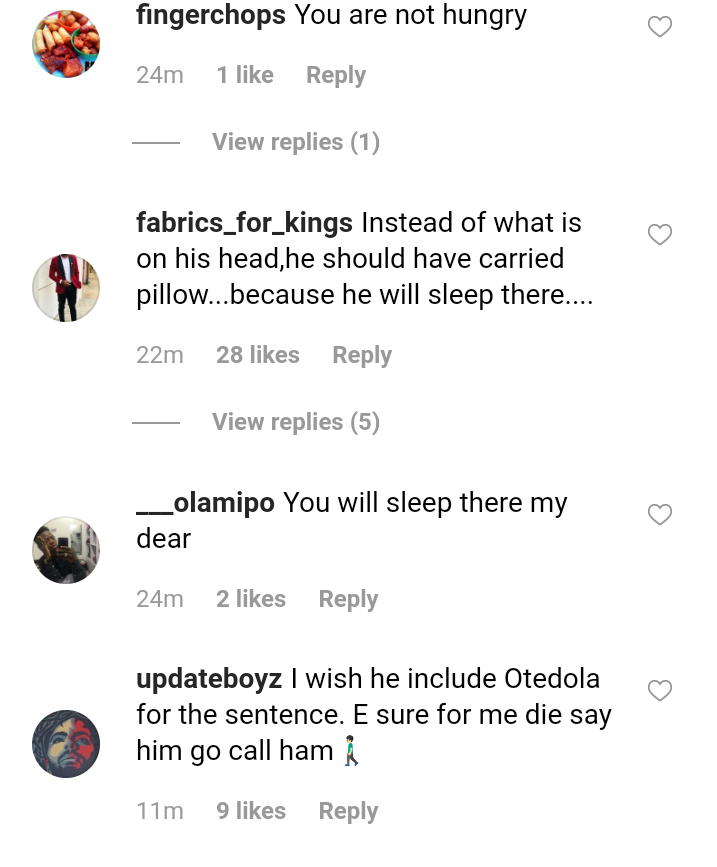View the 9 likes on updateboyz's comment

coord(251,811)
